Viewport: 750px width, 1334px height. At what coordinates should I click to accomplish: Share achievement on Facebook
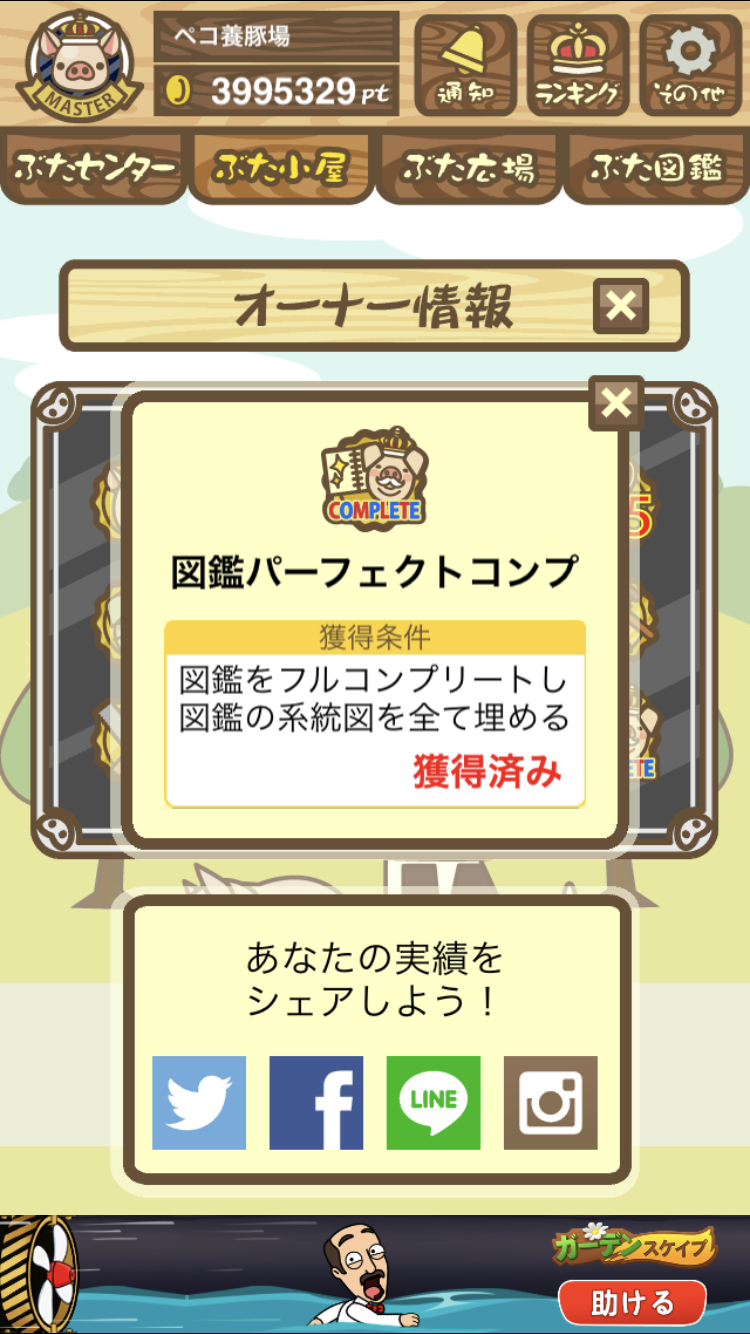tap(316, 1103)
